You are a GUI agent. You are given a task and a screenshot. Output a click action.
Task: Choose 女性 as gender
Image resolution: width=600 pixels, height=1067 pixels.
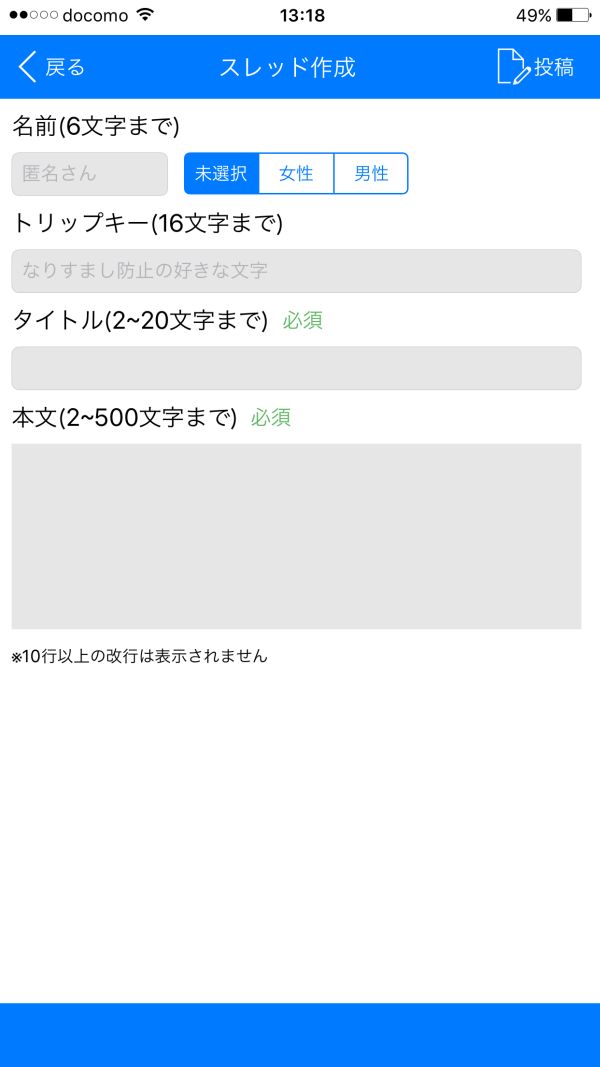[x=296, y=174]
